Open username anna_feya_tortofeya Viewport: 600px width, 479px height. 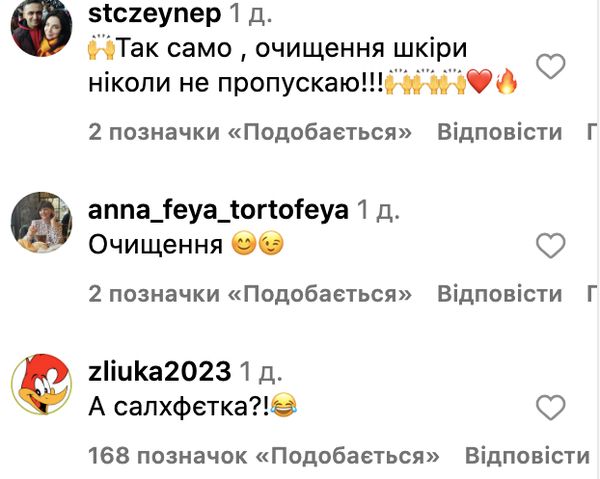[x=217, y=210]
